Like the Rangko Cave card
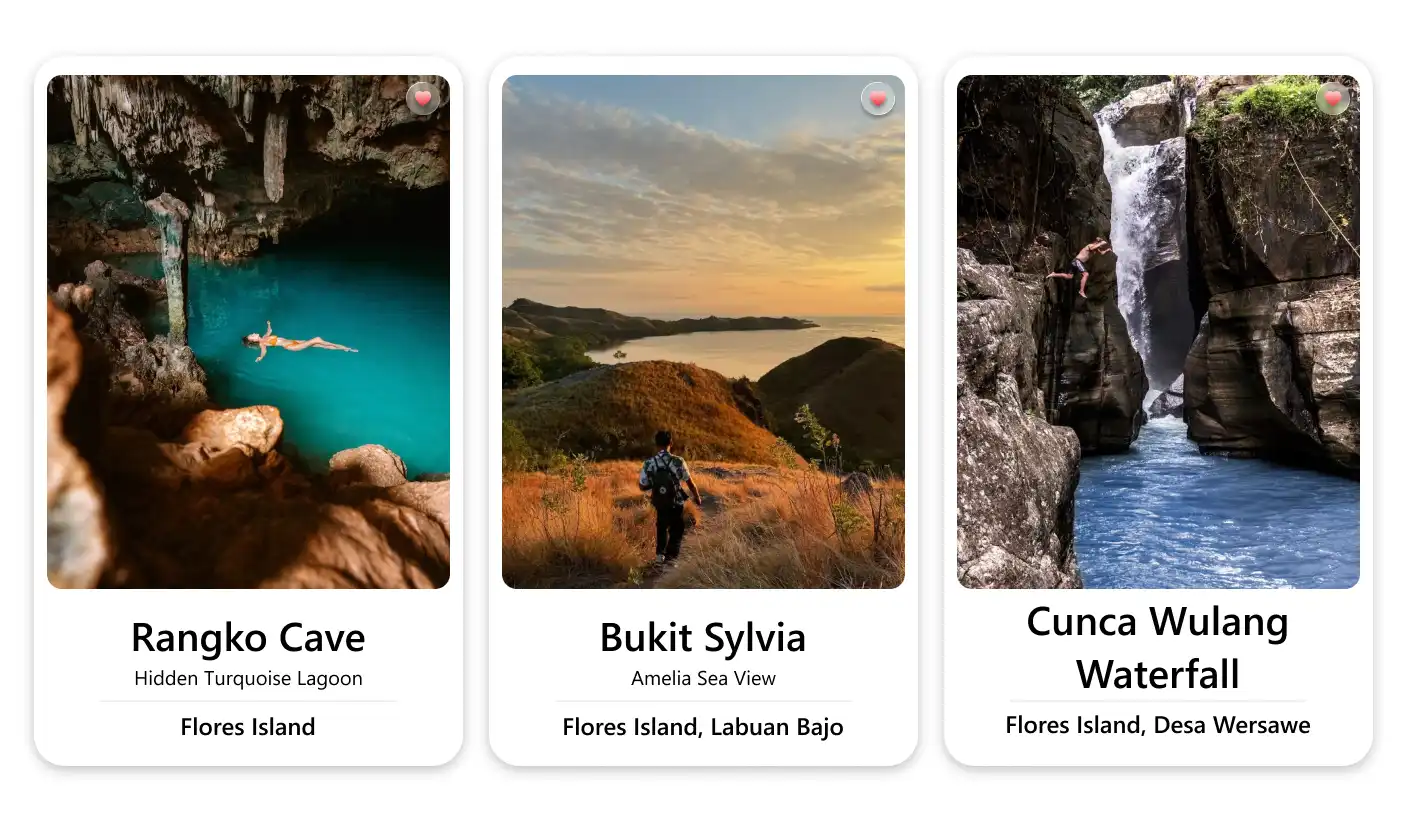 click(x=423, y=99)
